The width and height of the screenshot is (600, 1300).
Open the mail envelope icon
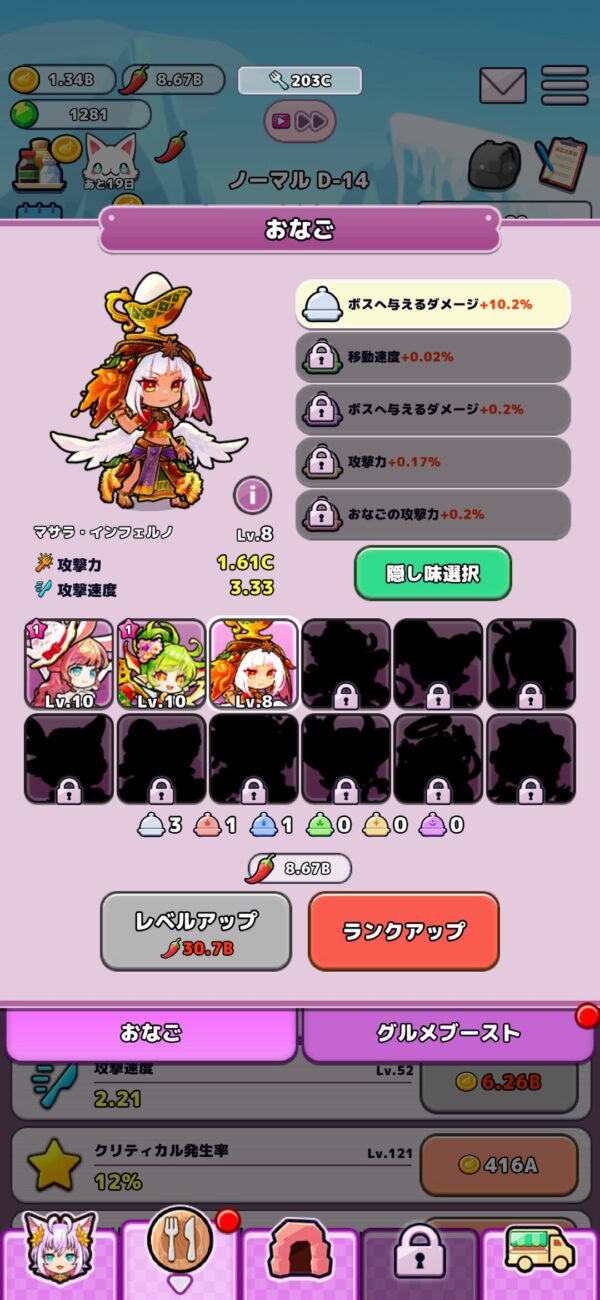[x=502, y=85]
